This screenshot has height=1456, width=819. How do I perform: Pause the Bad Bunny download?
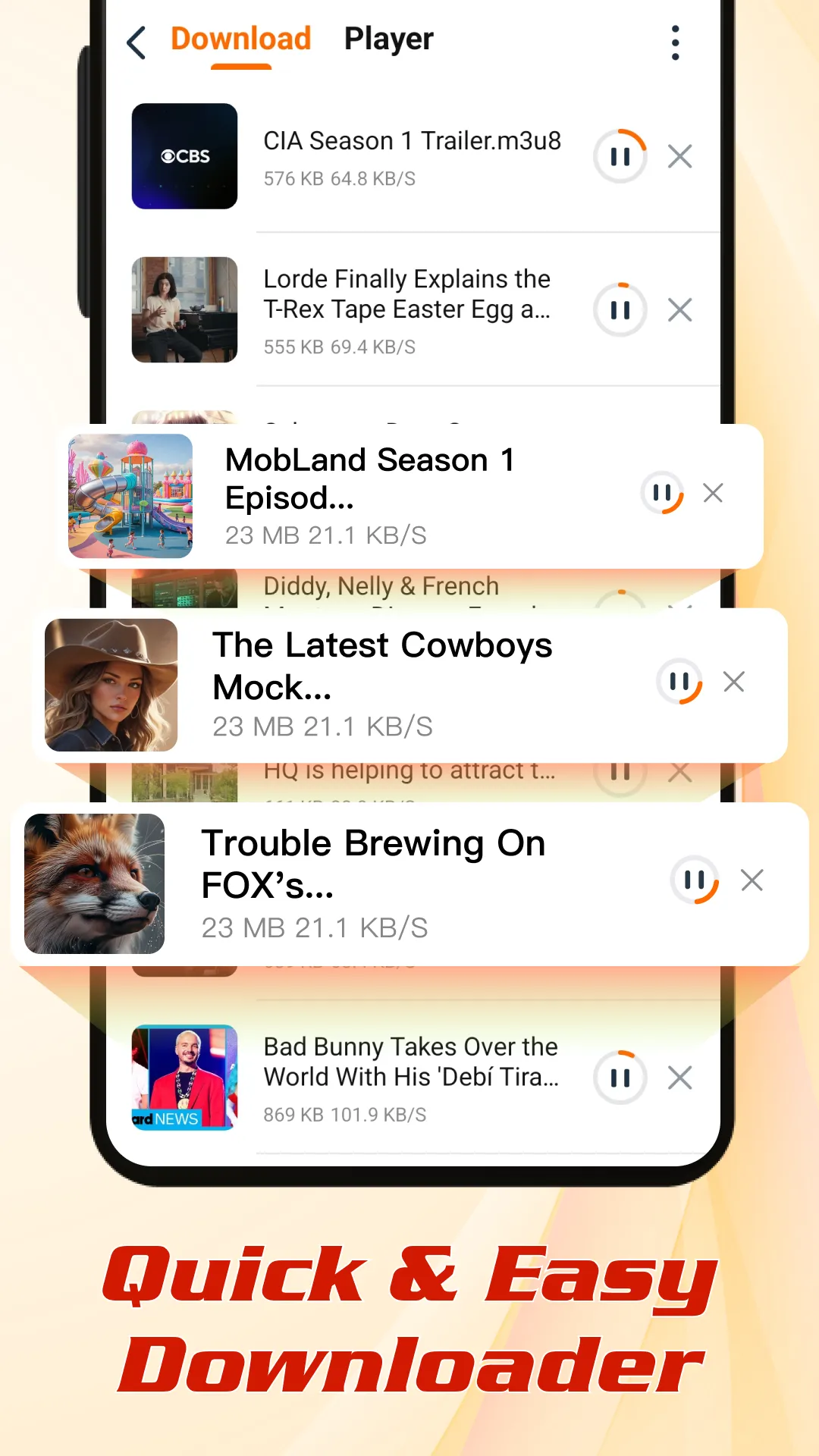[620, 1078]
